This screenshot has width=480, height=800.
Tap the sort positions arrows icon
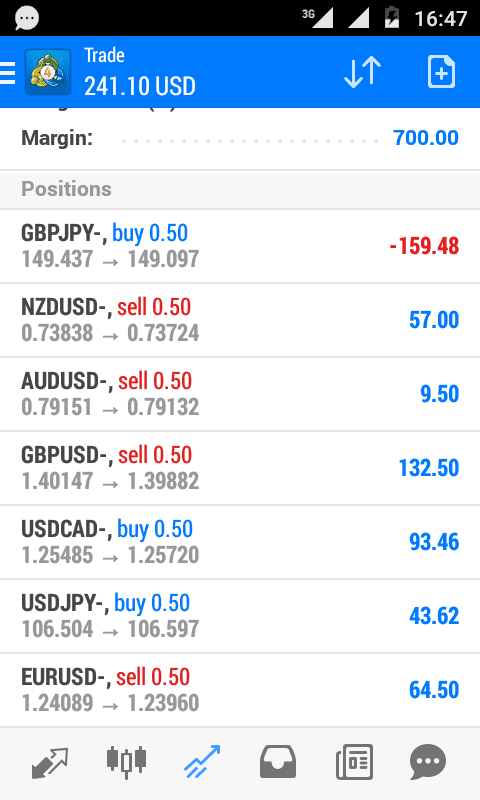pyautogui.click(x=363, y=72)
